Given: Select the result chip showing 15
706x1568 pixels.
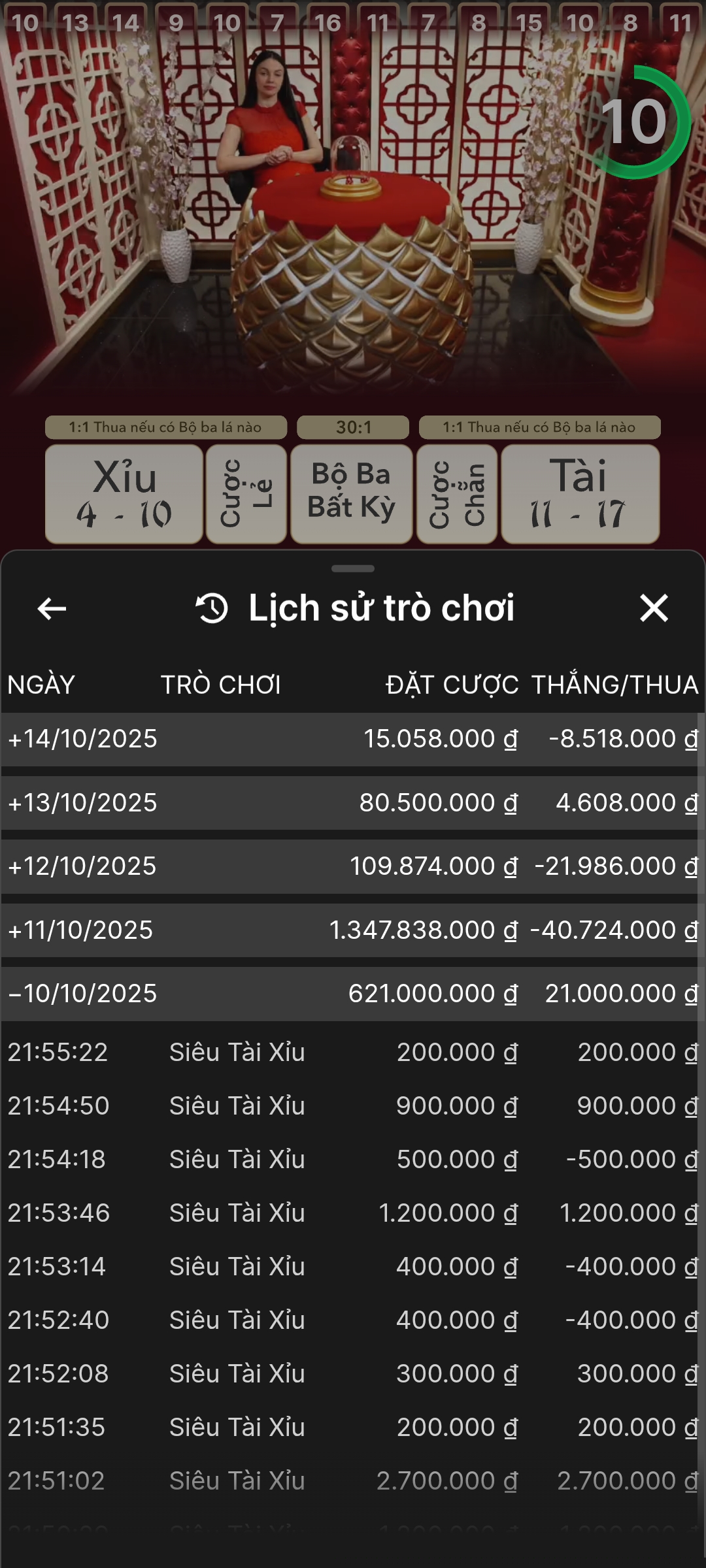Looking at the screenshot, I should (x=529, y=22).
